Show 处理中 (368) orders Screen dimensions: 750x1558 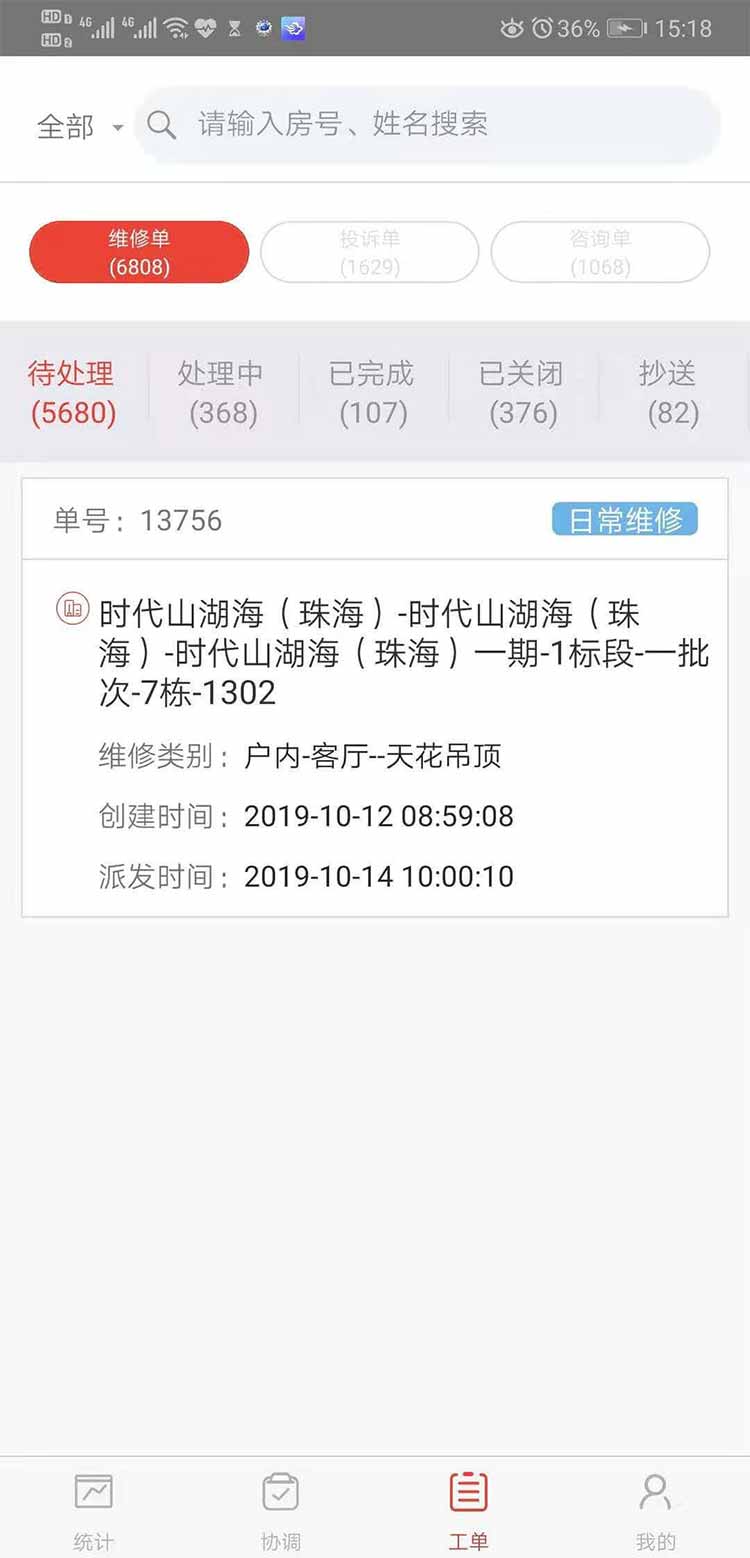click(222, 392)
